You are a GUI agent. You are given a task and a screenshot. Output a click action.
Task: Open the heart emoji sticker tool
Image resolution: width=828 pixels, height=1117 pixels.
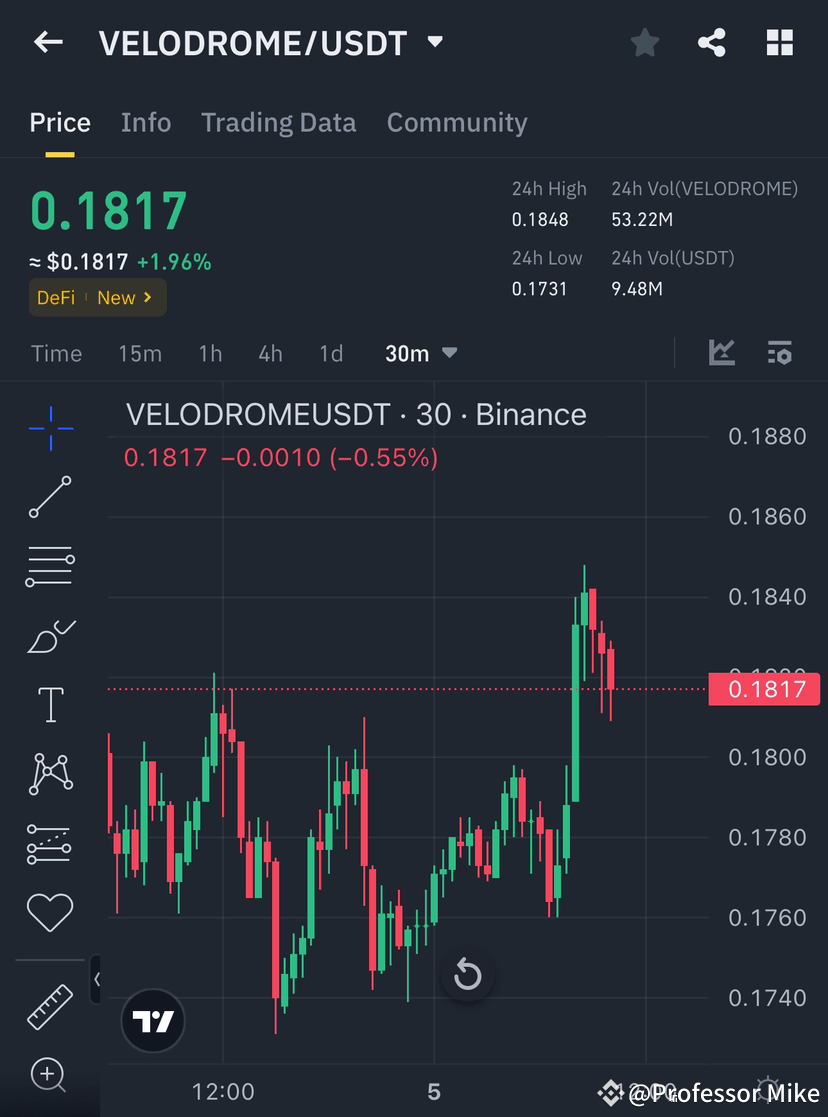pos(50,912)
